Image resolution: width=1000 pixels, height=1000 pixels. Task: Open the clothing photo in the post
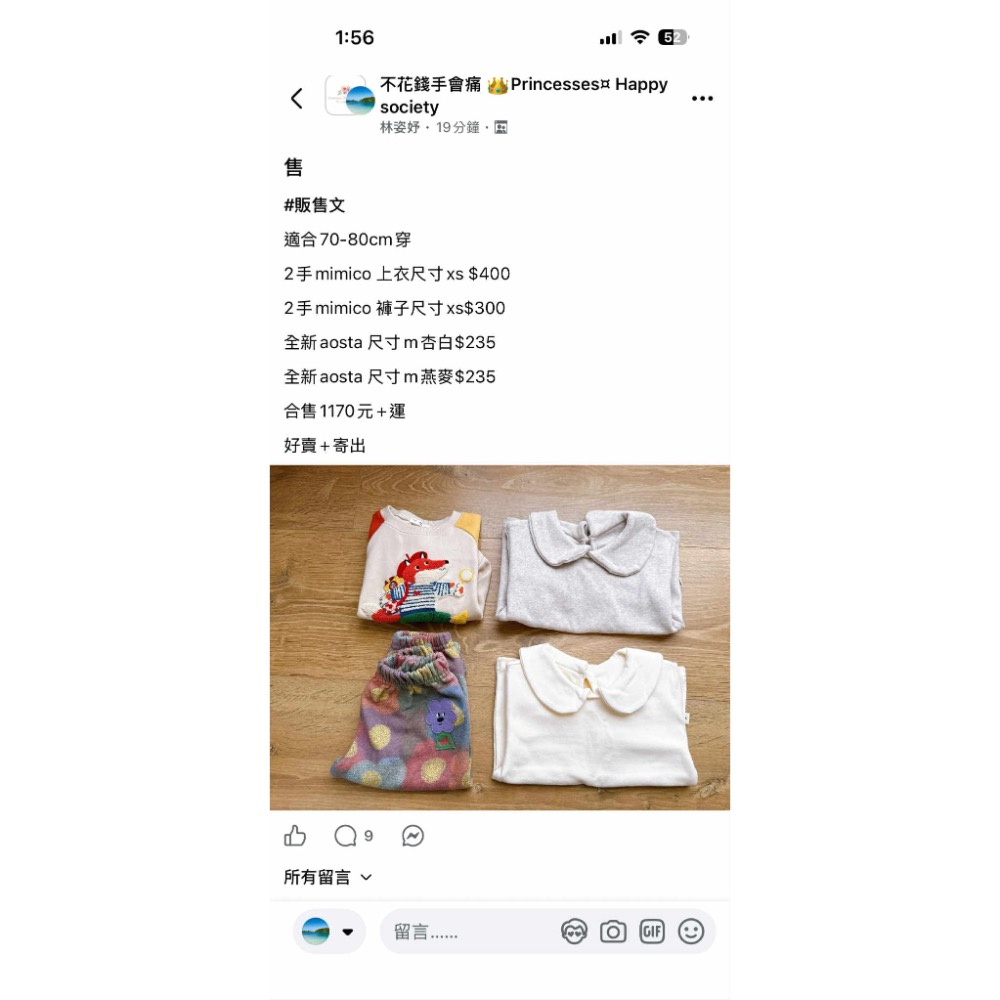pyautogui.click(x=500, y=637)
